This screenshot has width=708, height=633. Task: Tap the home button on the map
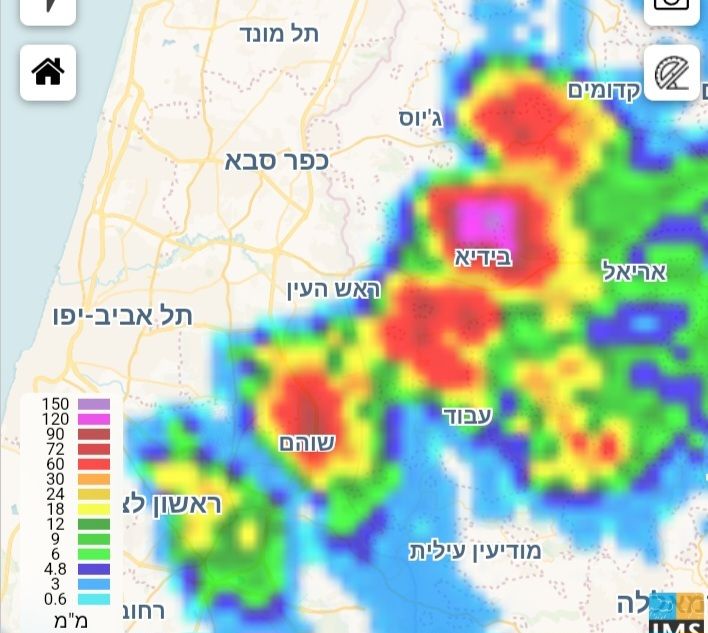pos(48,73)
